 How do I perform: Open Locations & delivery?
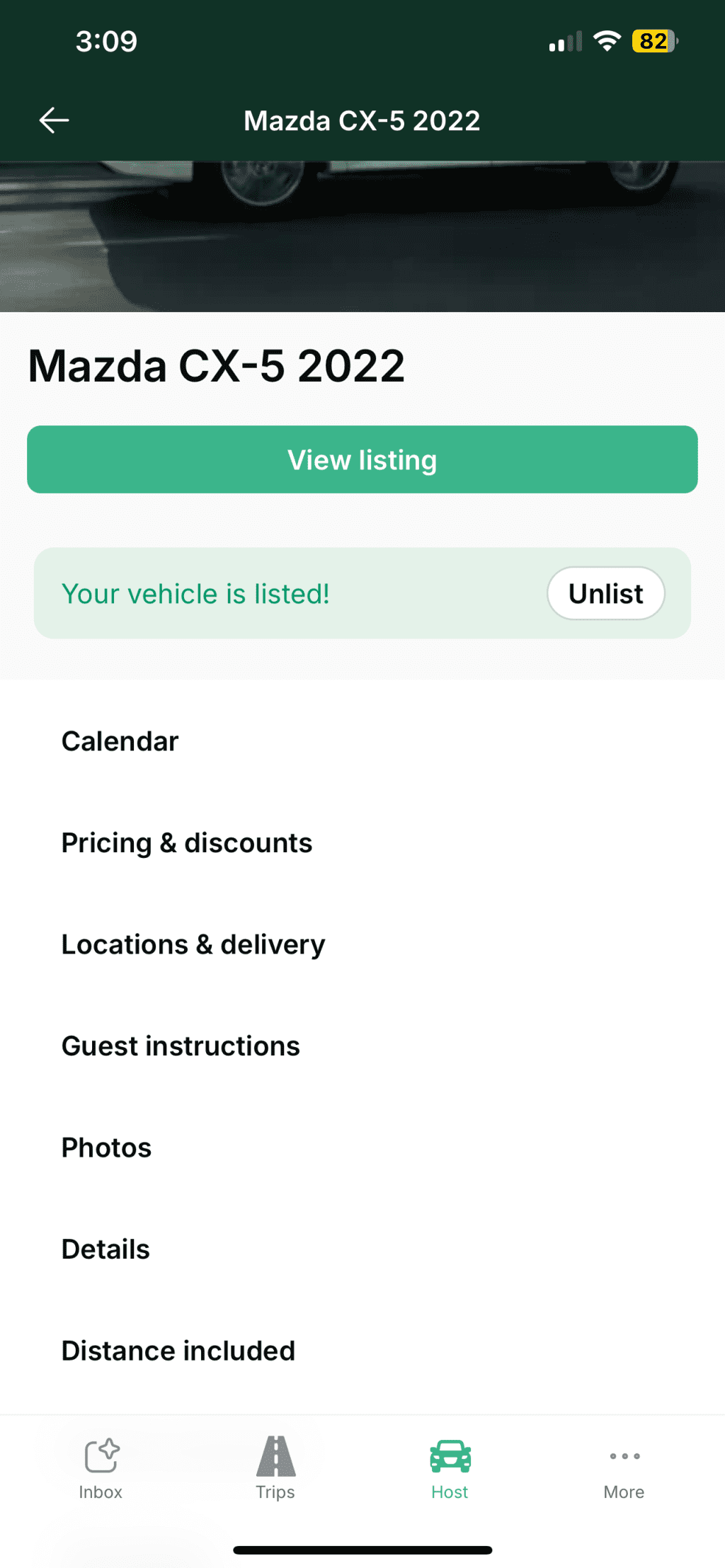362,944
